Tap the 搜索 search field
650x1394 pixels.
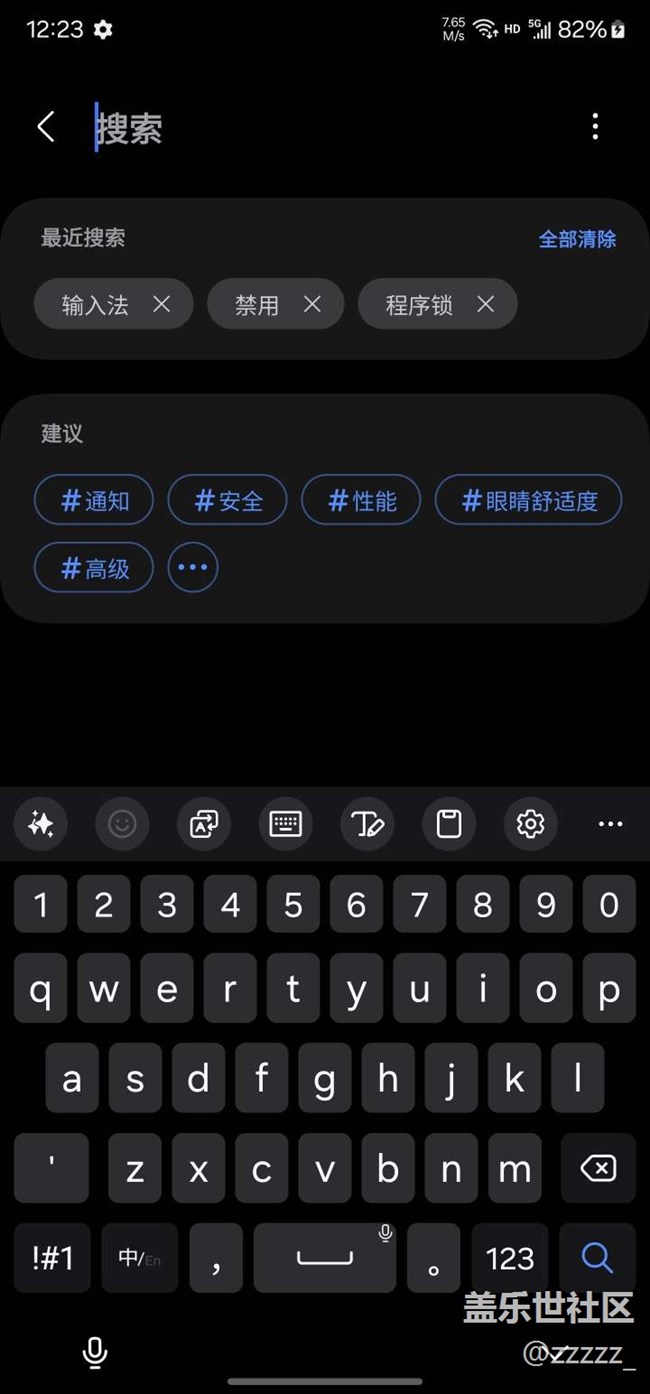coord(330,128)
